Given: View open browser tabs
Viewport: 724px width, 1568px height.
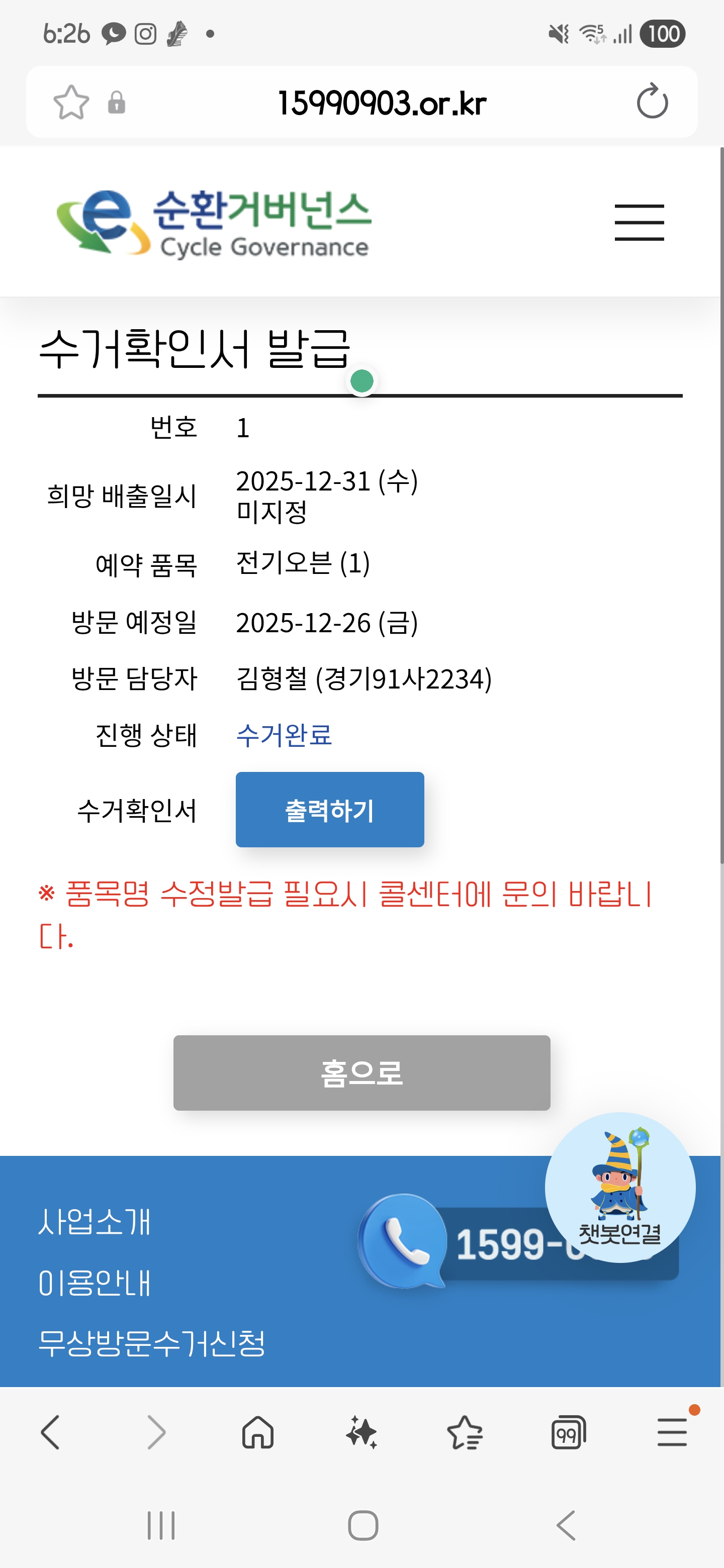Looking at the screenshot, I should (568, 1432).
